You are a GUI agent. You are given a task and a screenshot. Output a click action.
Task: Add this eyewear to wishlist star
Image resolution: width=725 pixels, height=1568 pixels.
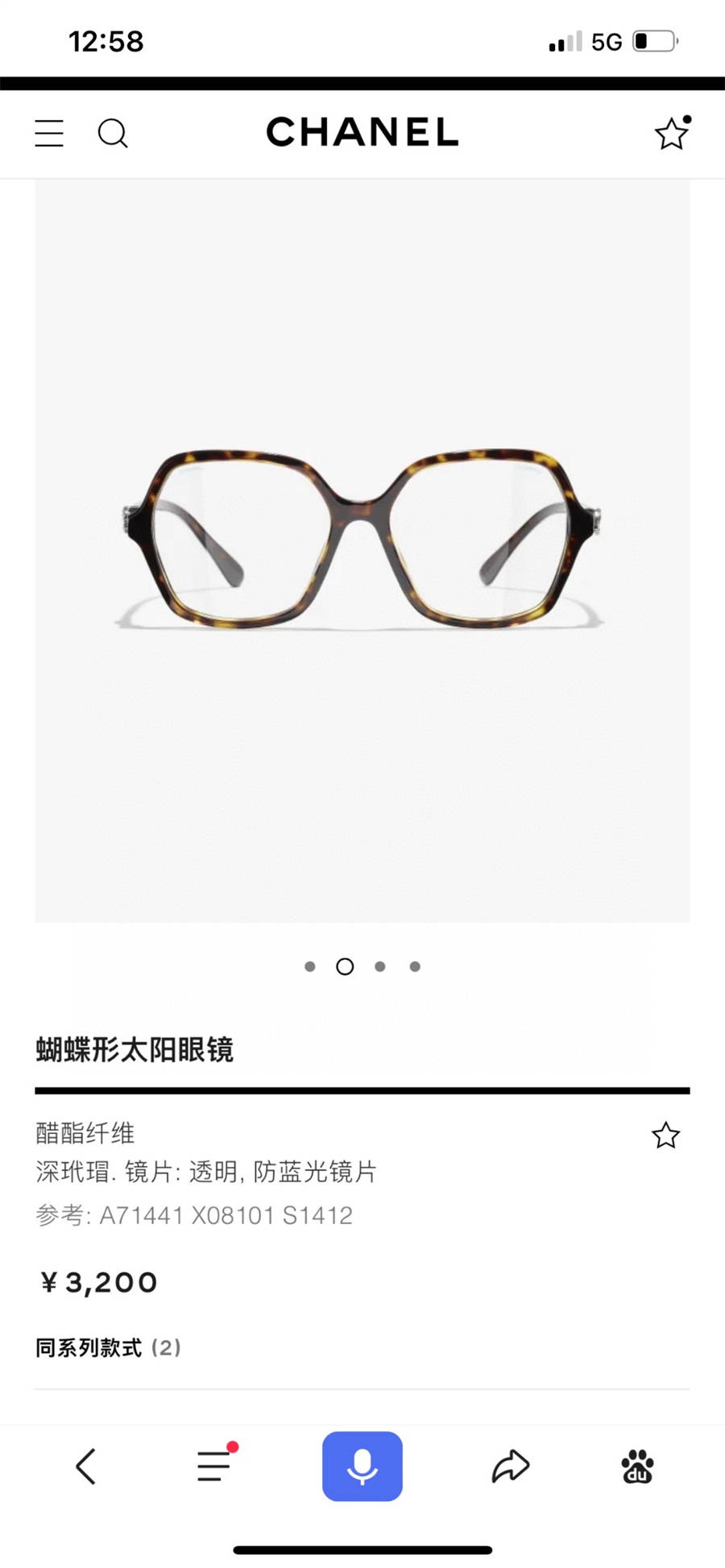(x=665, y=1136)
